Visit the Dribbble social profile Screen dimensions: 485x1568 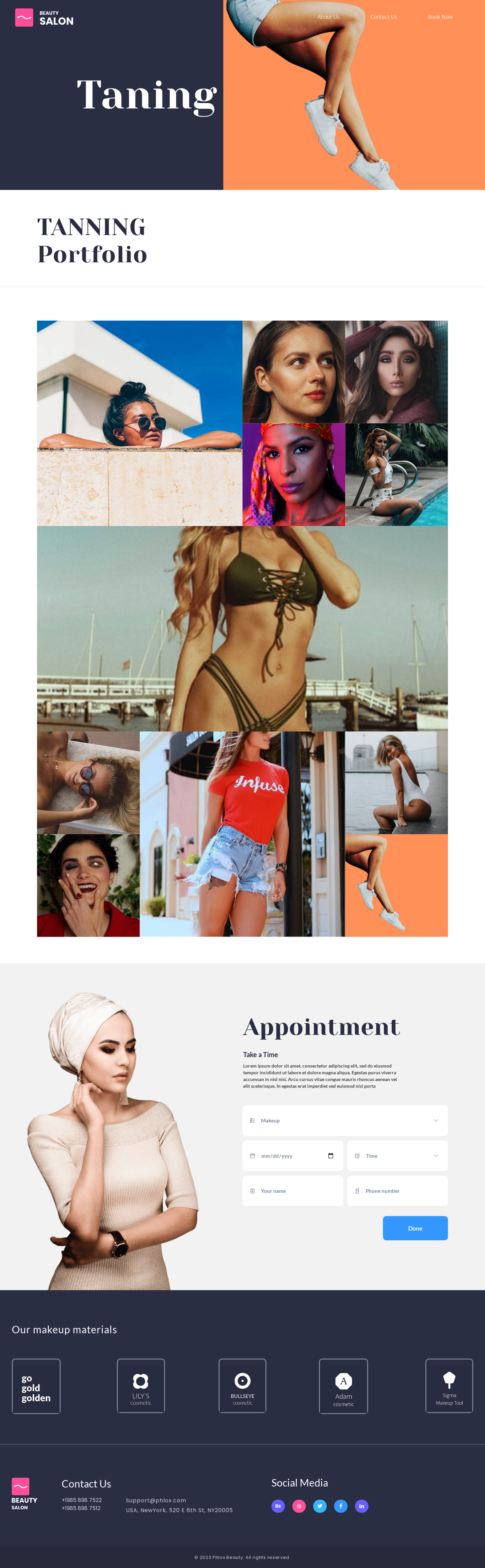(299, 1506)
